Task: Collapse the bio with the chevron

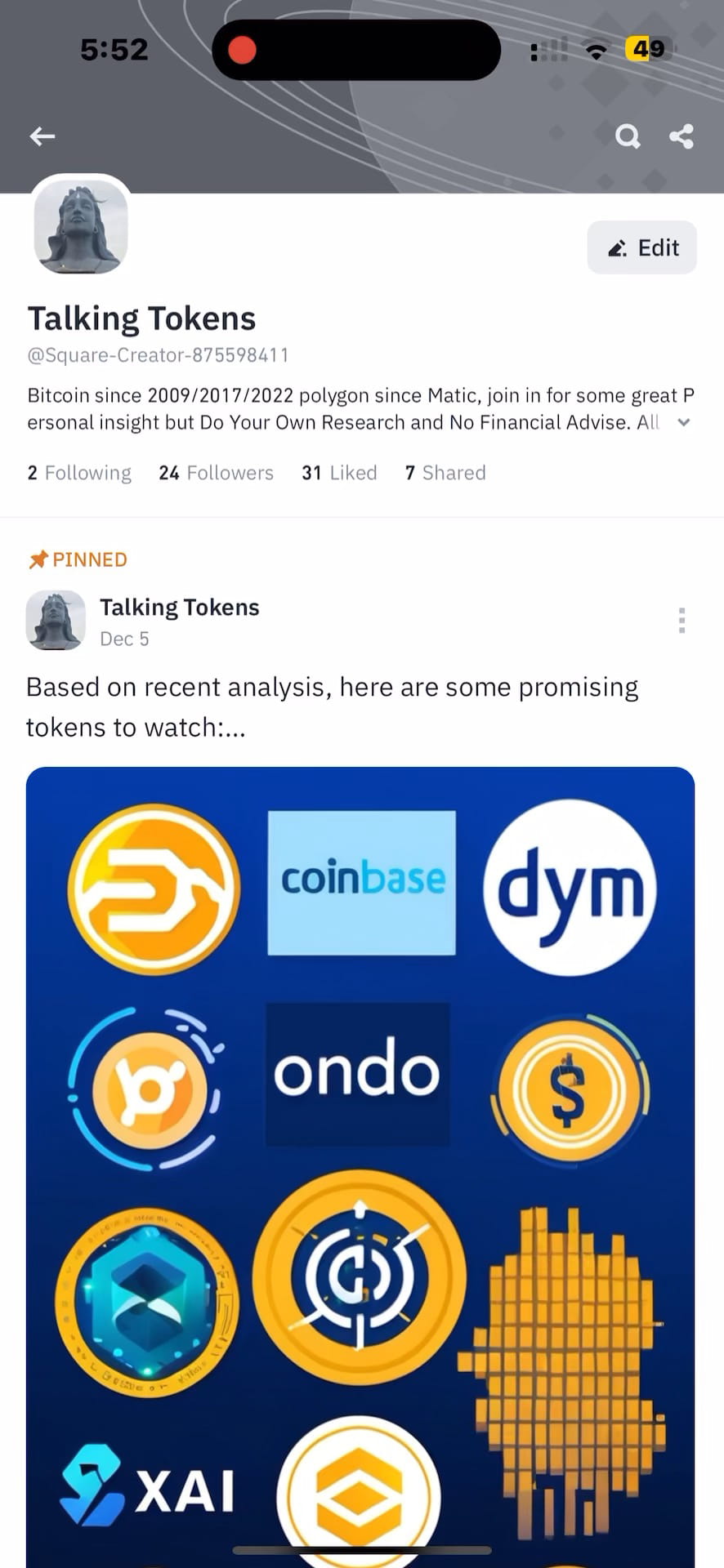Action: click(x=683, y=422)
